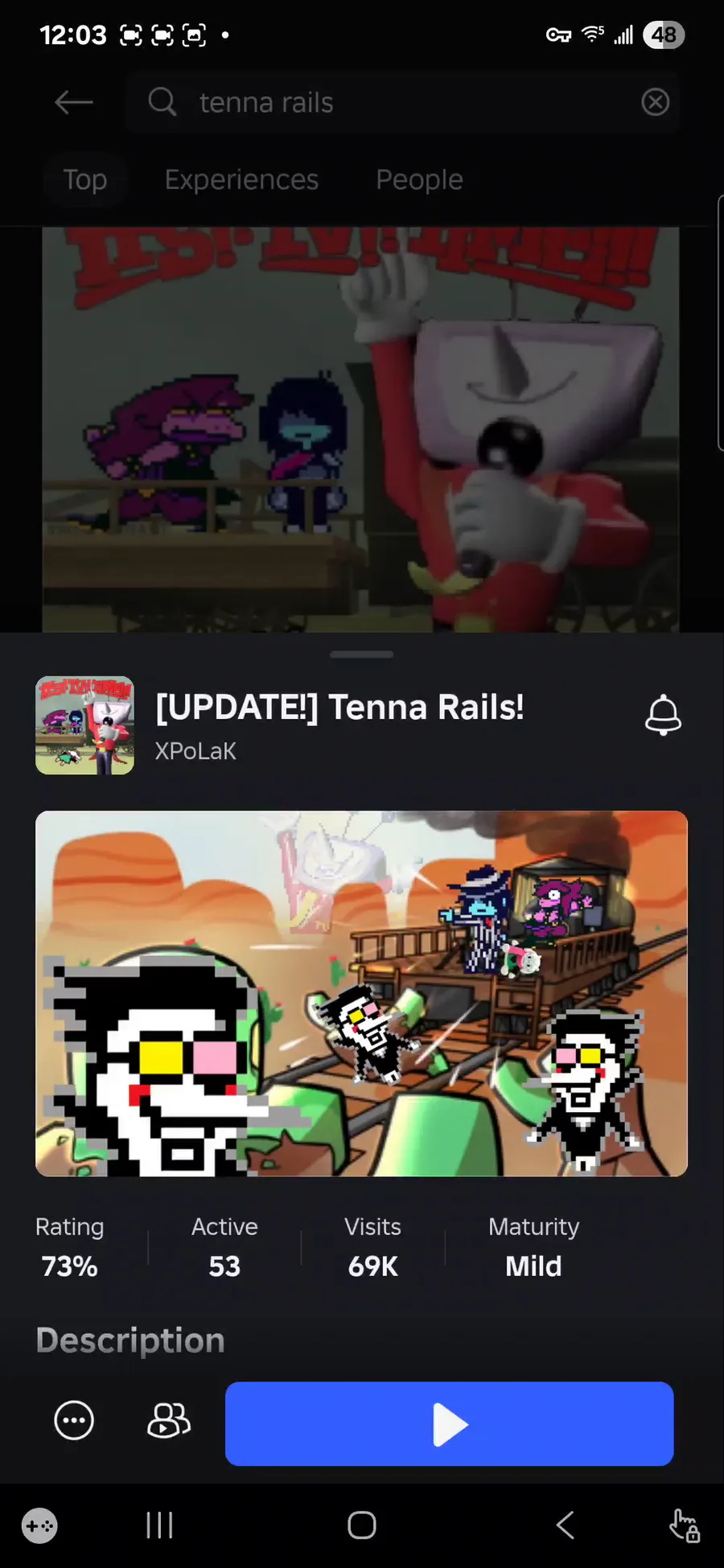Go to the system home screen
Image resolution: width=724 pixels, height=1568 pixels.
click(x=362, y=1525)
